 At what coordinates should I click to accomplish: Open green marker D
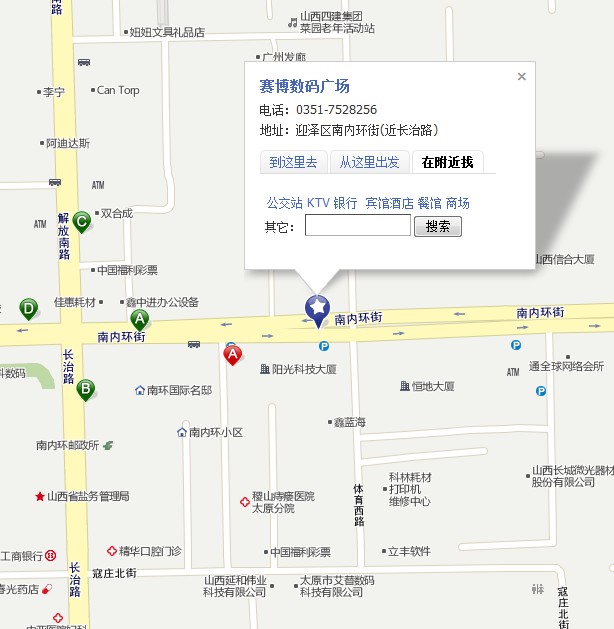point(28,307)
